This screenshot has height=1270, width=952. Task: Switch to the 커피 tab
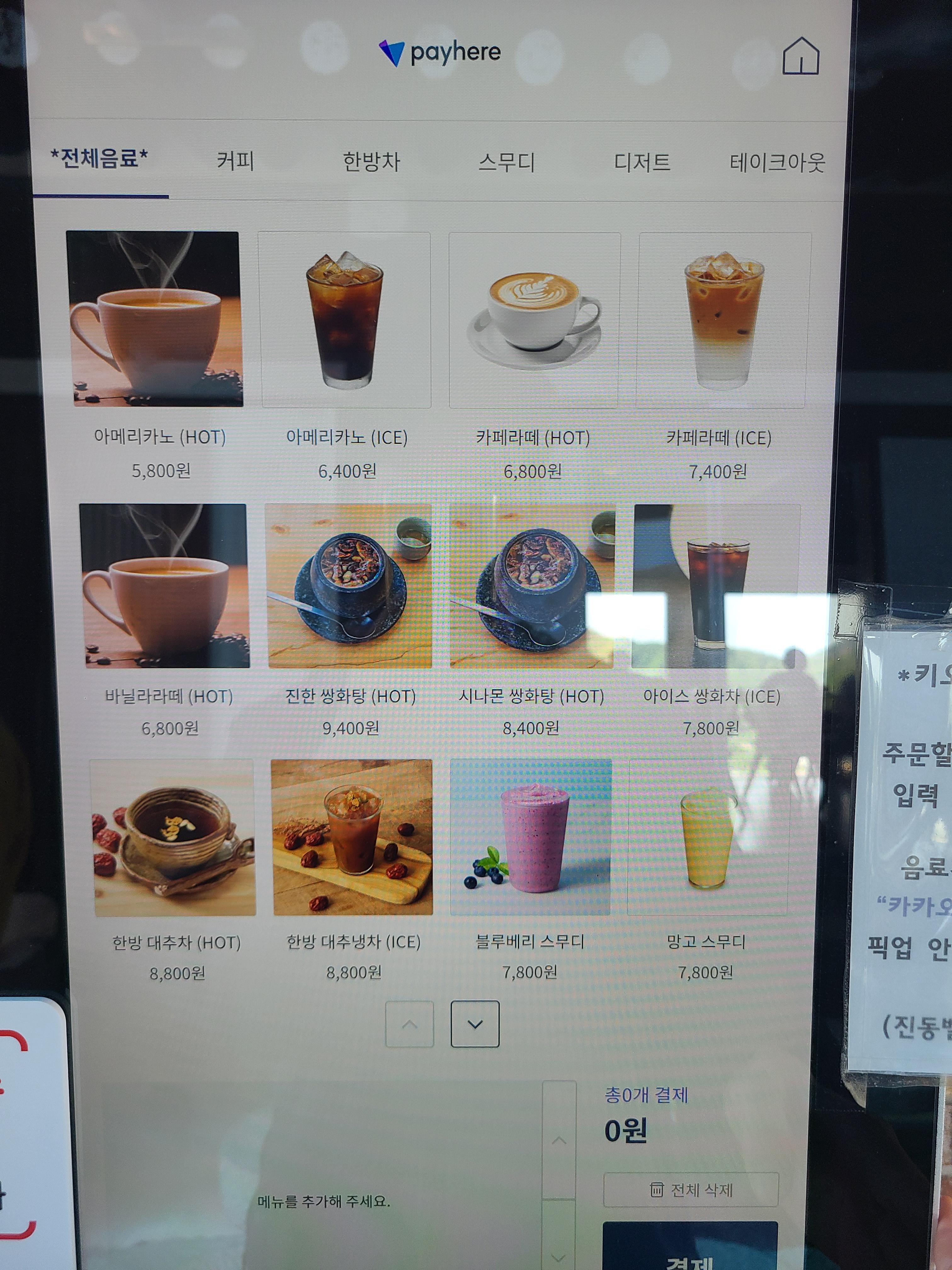pos(236,161)
